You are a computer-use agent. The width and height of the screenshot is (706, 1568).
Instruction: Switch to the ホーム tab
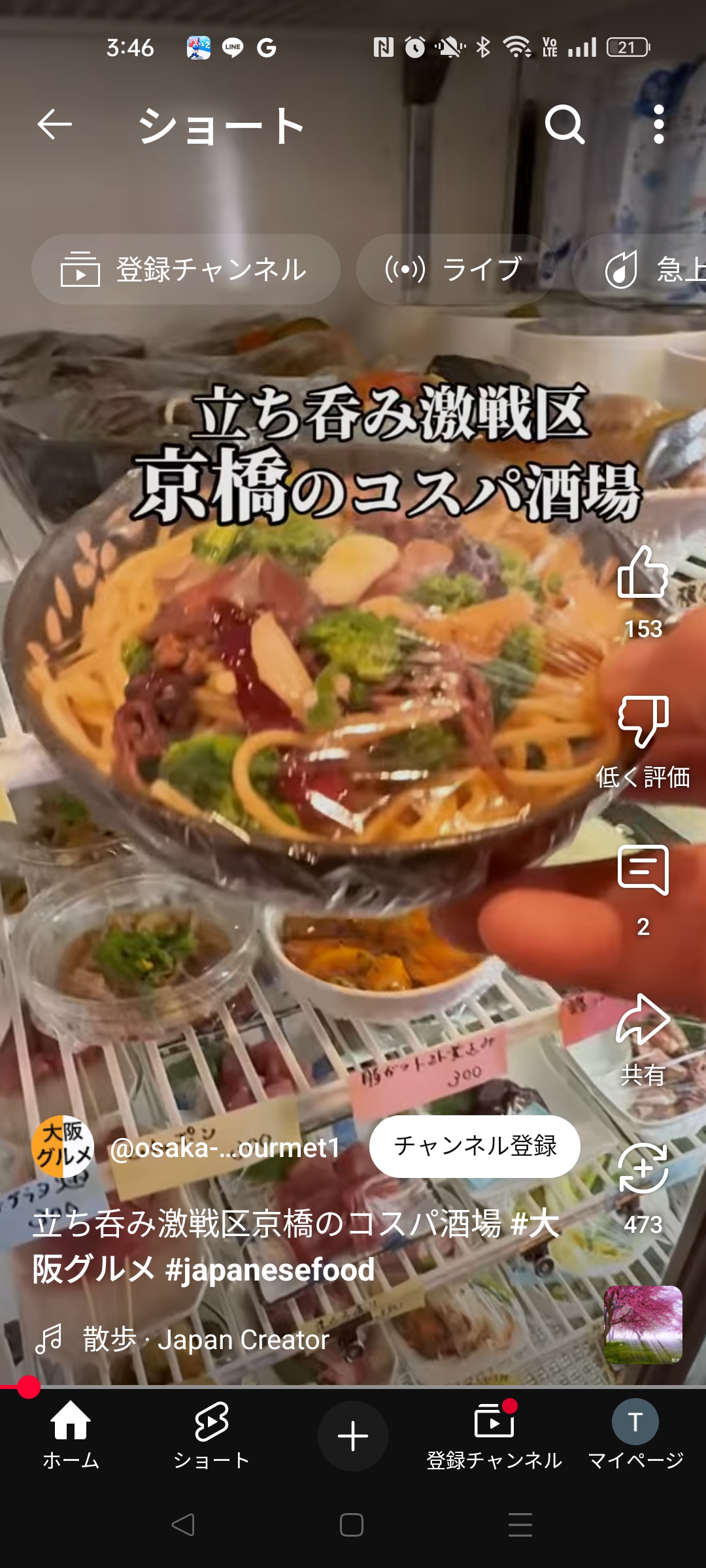(71, 1435)
